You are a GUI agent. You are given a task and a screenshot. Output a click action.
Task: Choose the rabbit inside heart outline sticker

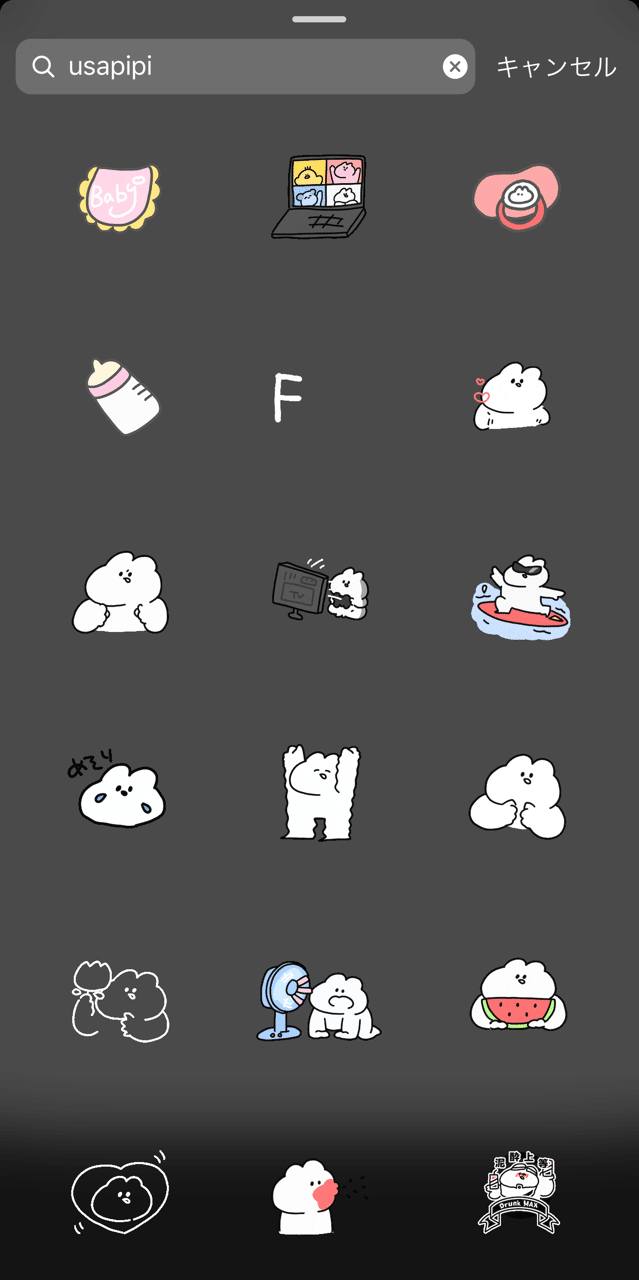click(120, 1193)
